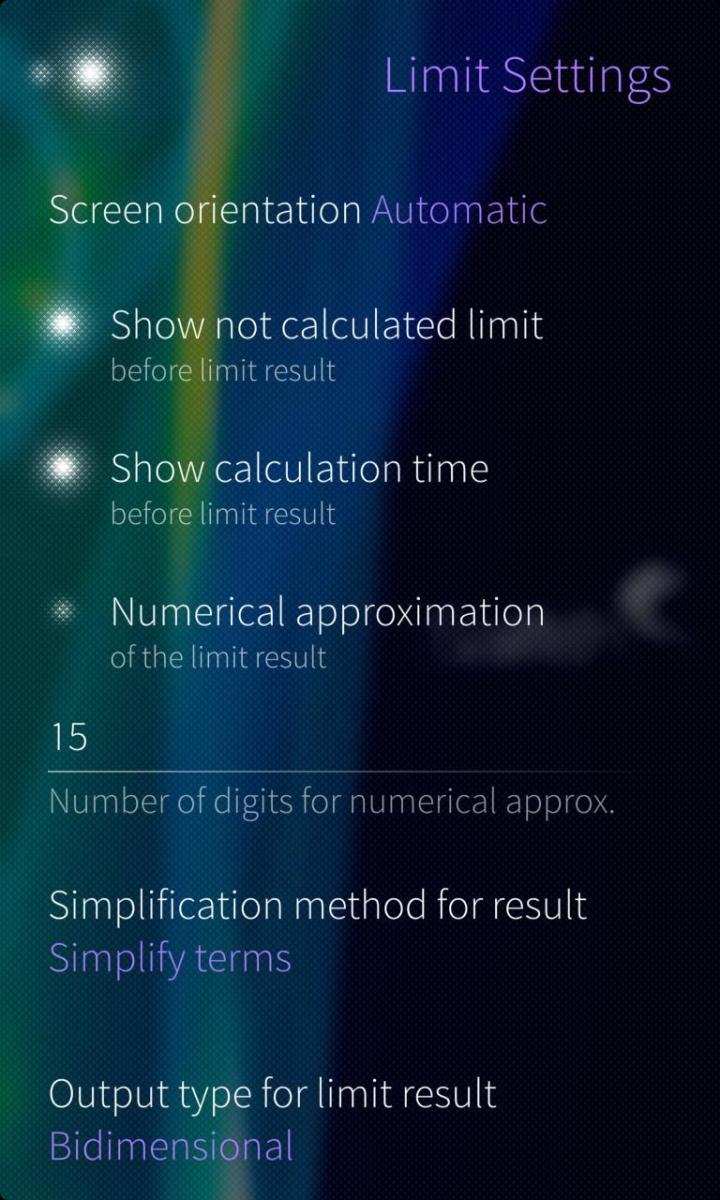Change Output type for limit result
720x1200 pixels.
[x=272, y=1119]
